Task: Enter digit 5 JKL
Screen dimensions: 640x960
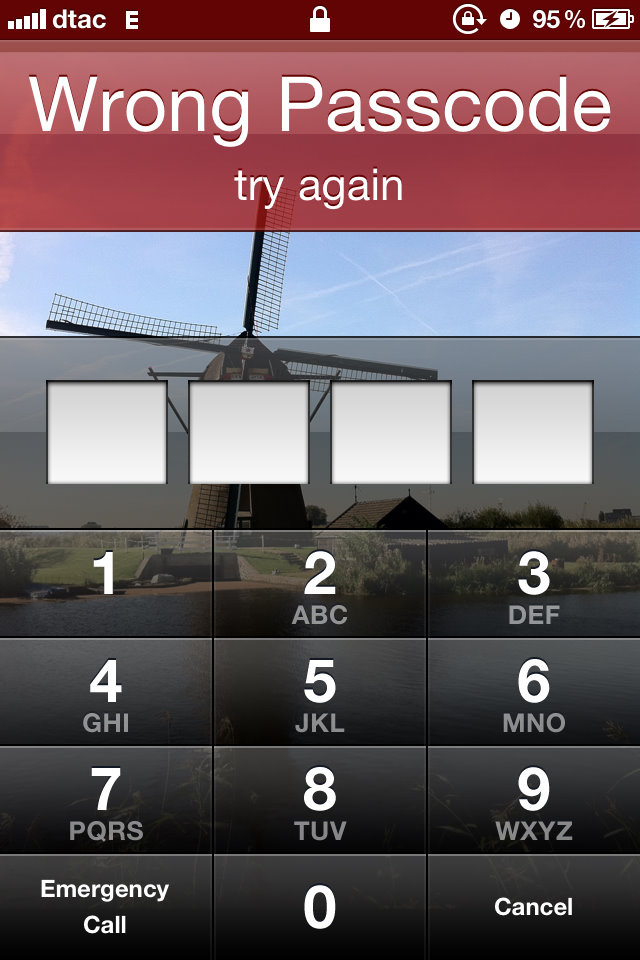Action: [x=320, y=693]
